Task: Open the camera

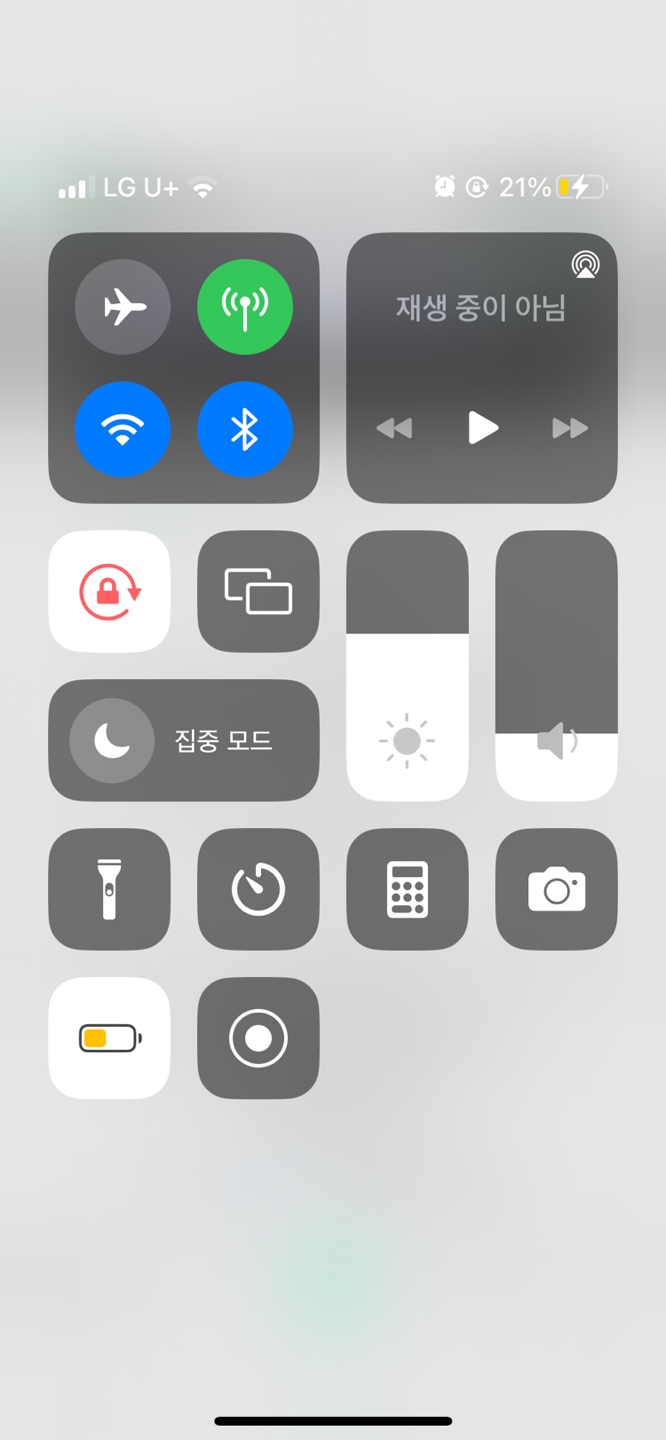Action: coord(556,889)
